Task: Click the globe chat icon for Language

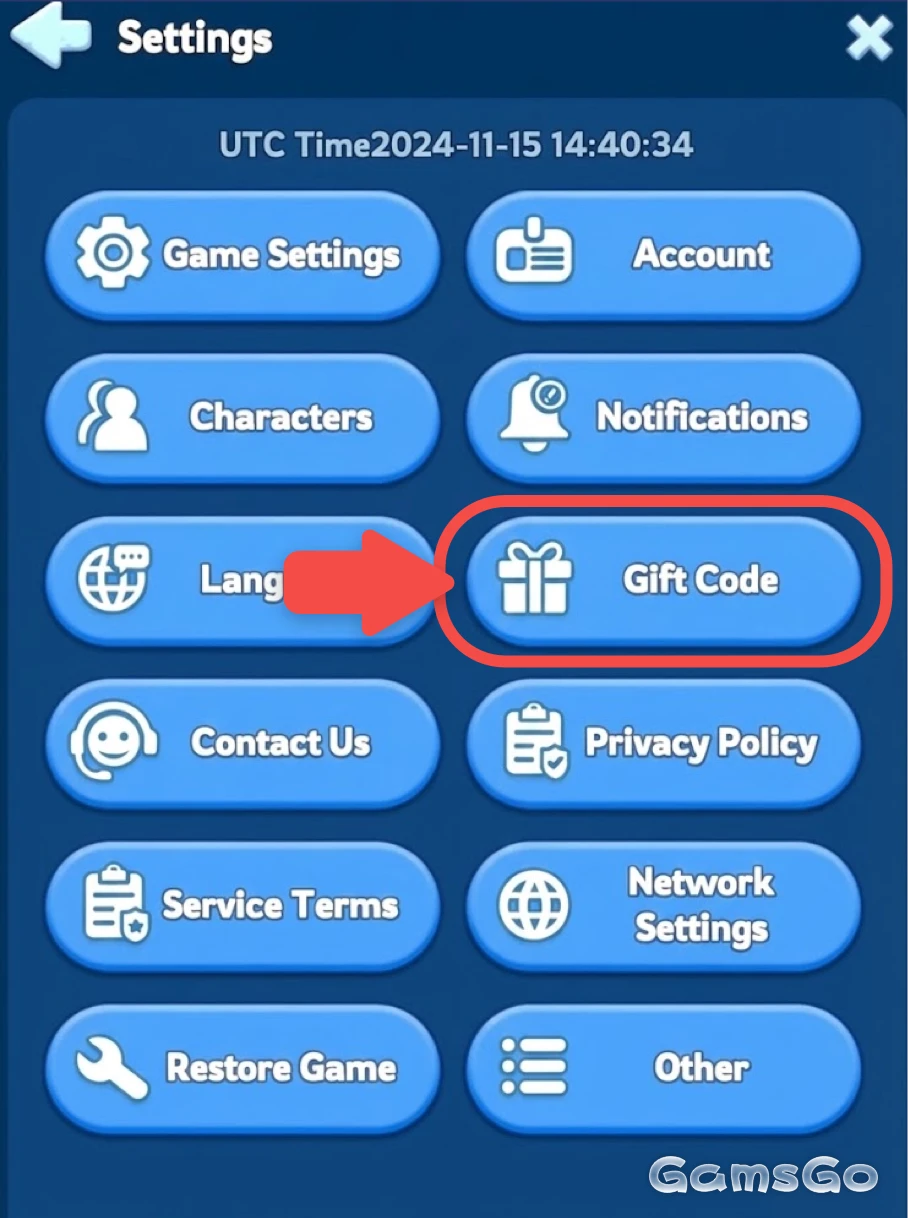Action: [x=113, y=580]
